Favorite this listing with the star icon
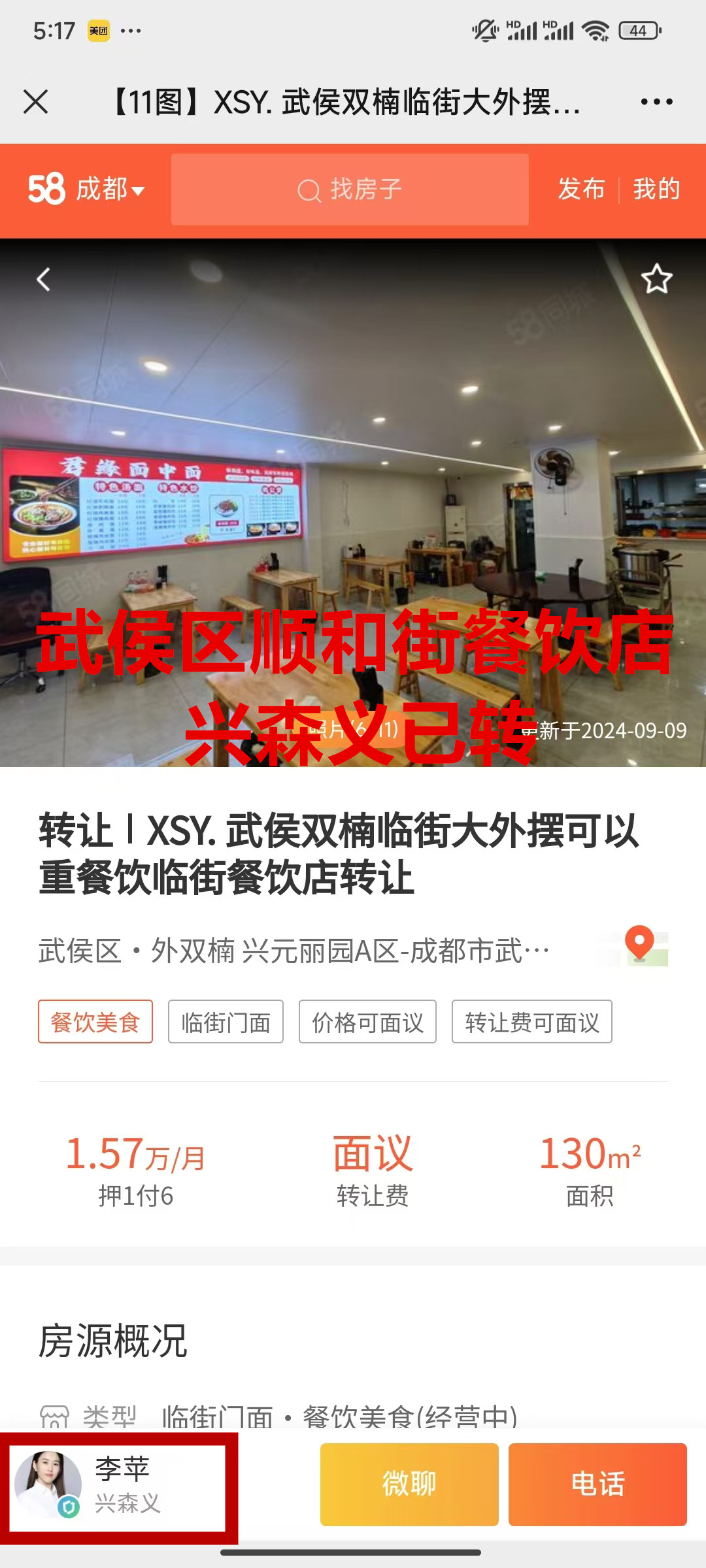 tap(656, 280)
